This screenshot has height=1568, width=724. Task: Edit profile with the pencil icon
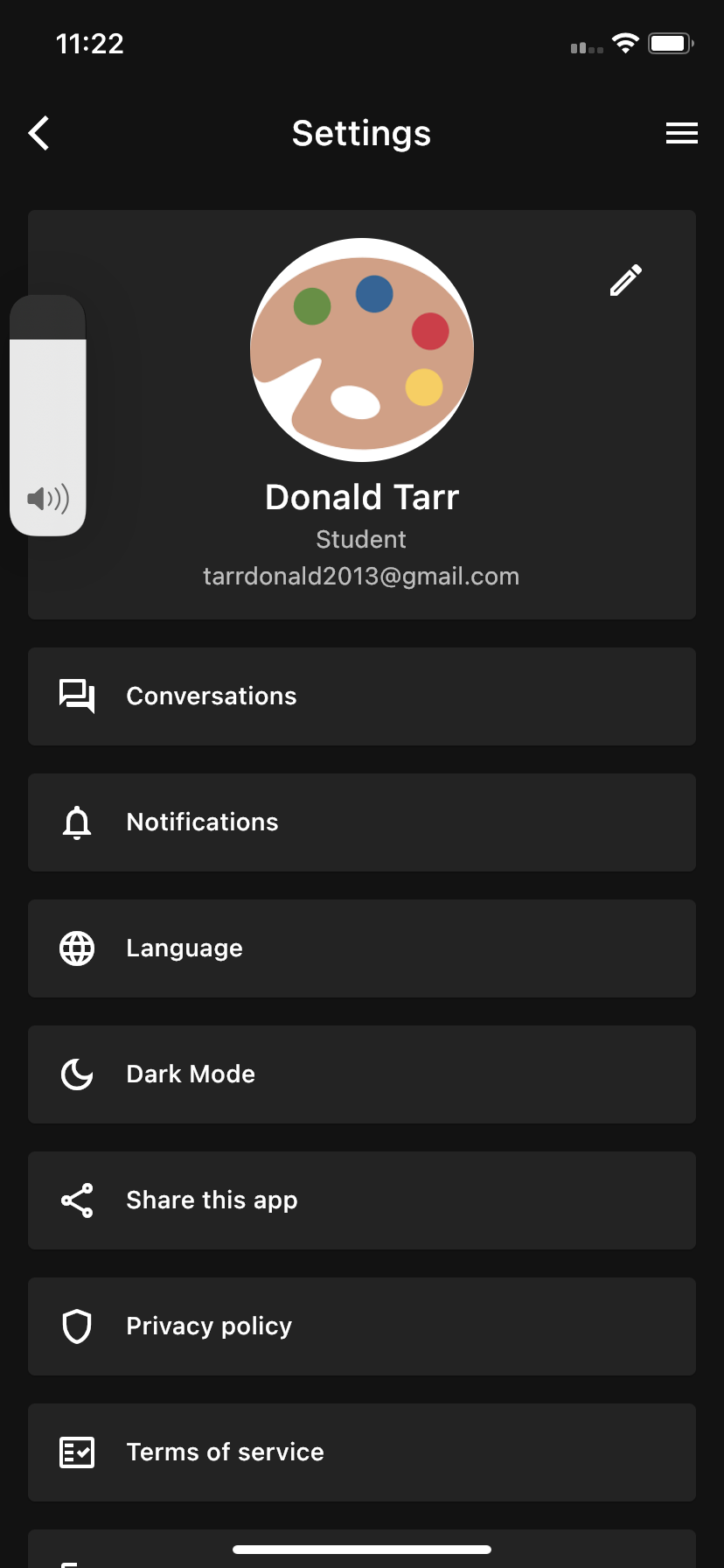point(626,280)
